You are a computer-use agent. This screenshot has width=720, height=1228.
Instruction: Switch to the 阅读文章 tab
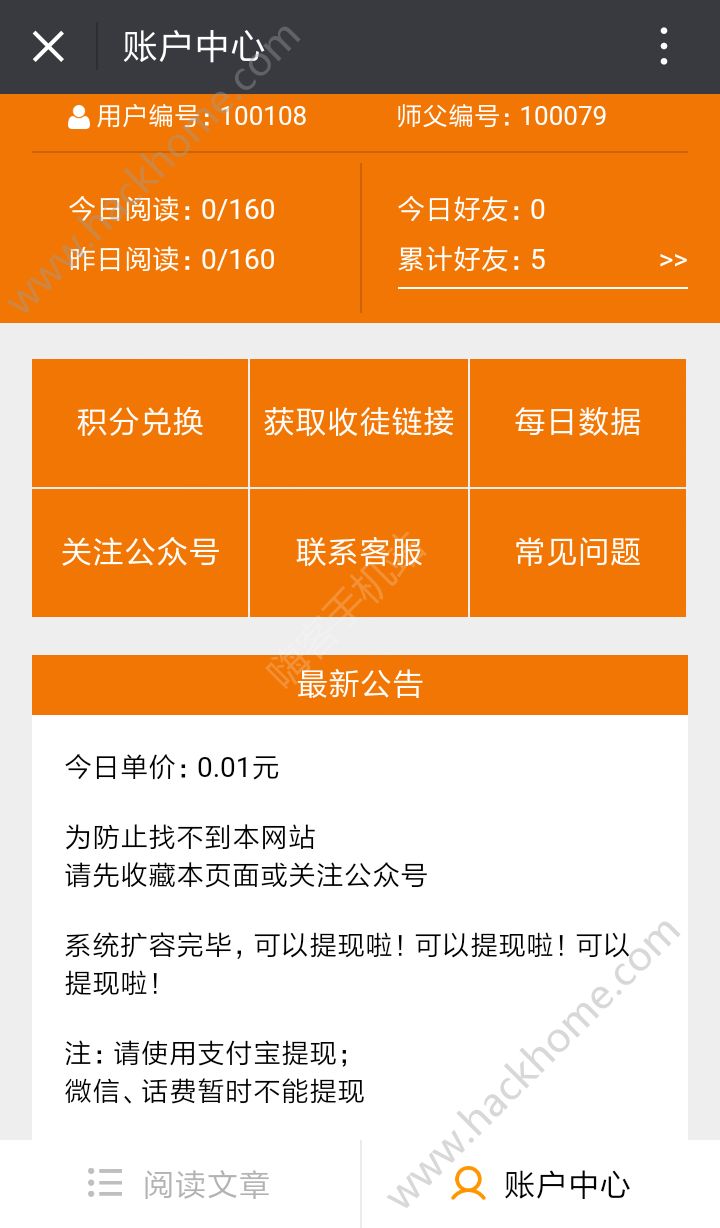(180, 1184)
